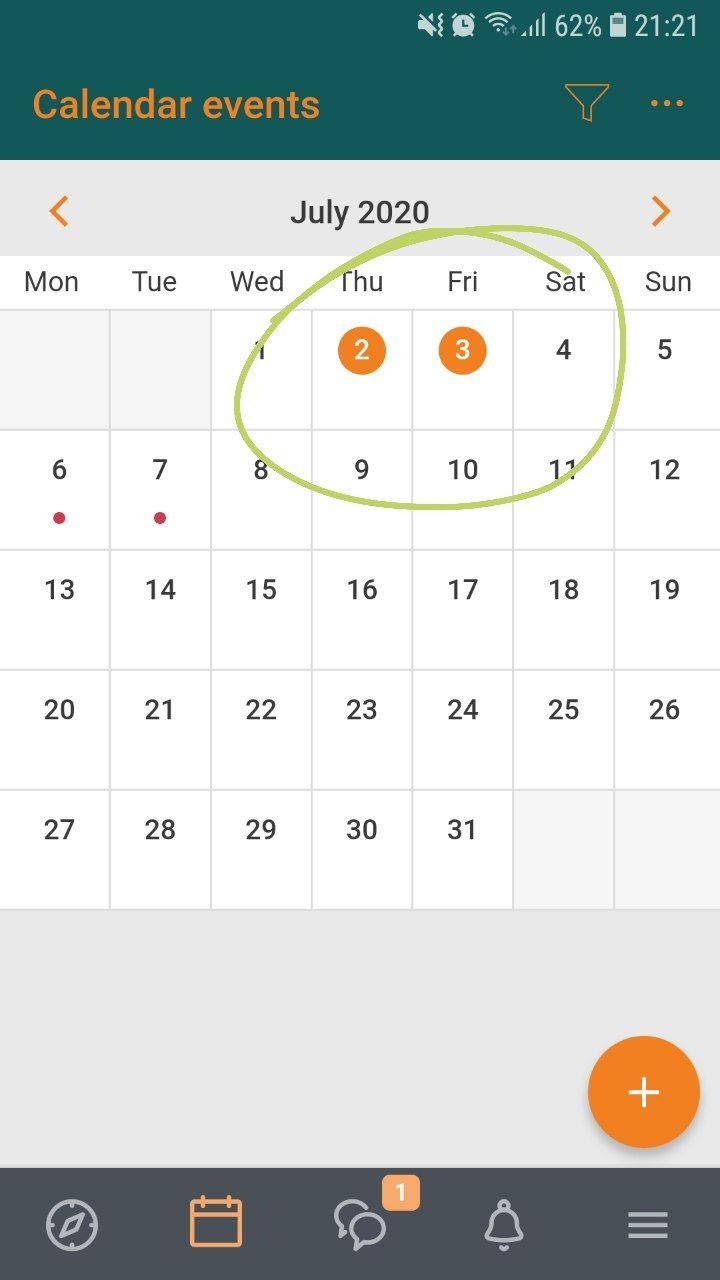720x1280 pixels.
Task: Go to the next month
Action: tap(660, 211)
